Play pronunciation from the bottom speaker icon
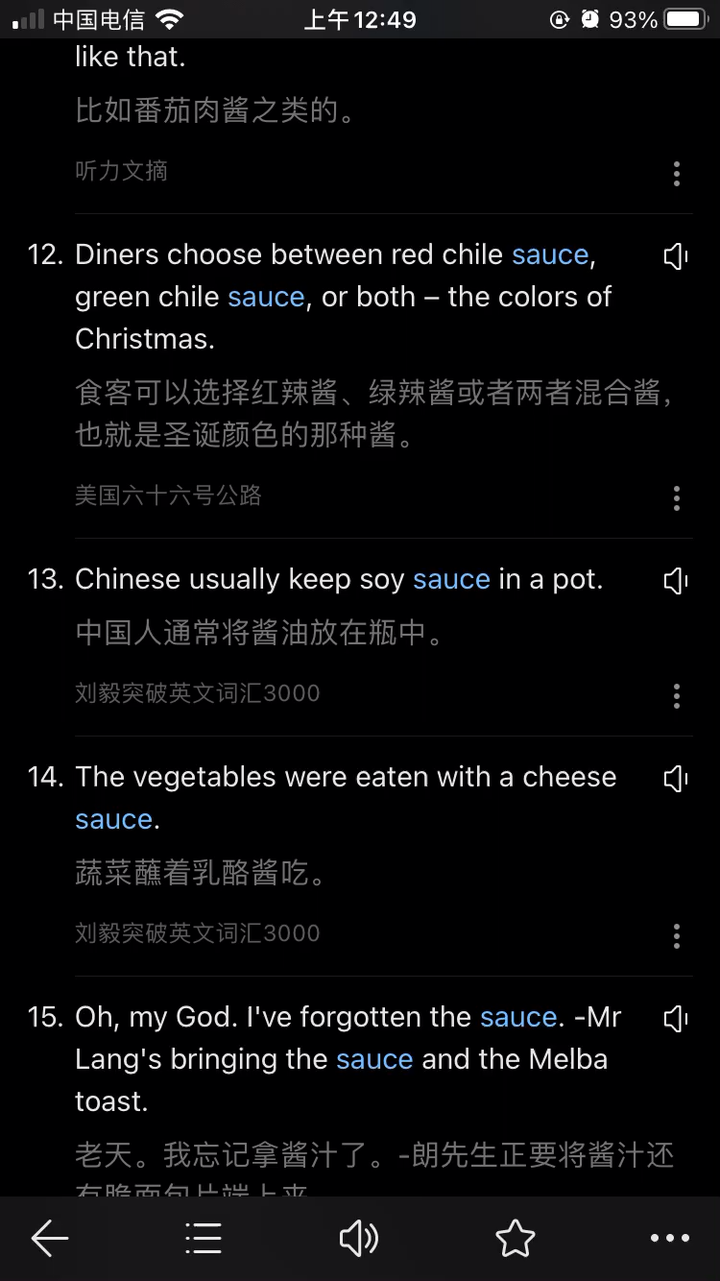Screen dimensions: 720x1281 [x=358, y=1239]
